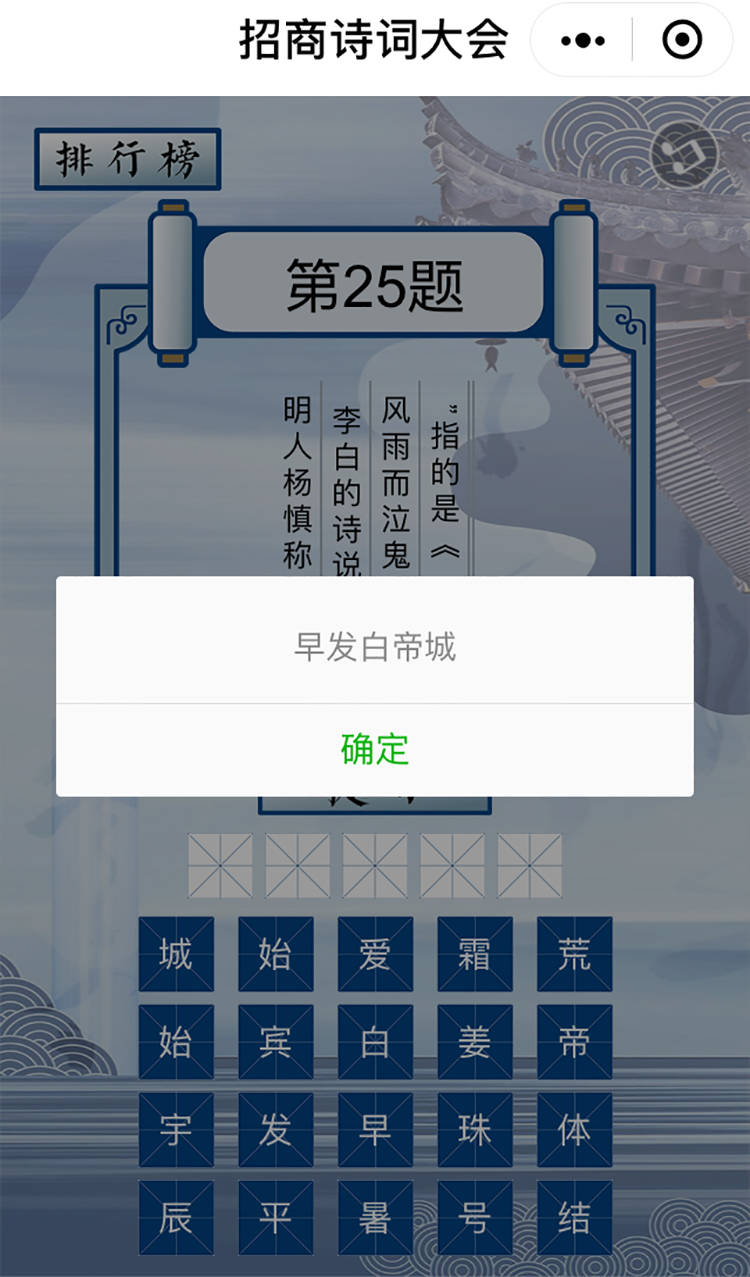Select the character 早
The width and height of the screenshot is (750, 1277).
[375, 1130]
